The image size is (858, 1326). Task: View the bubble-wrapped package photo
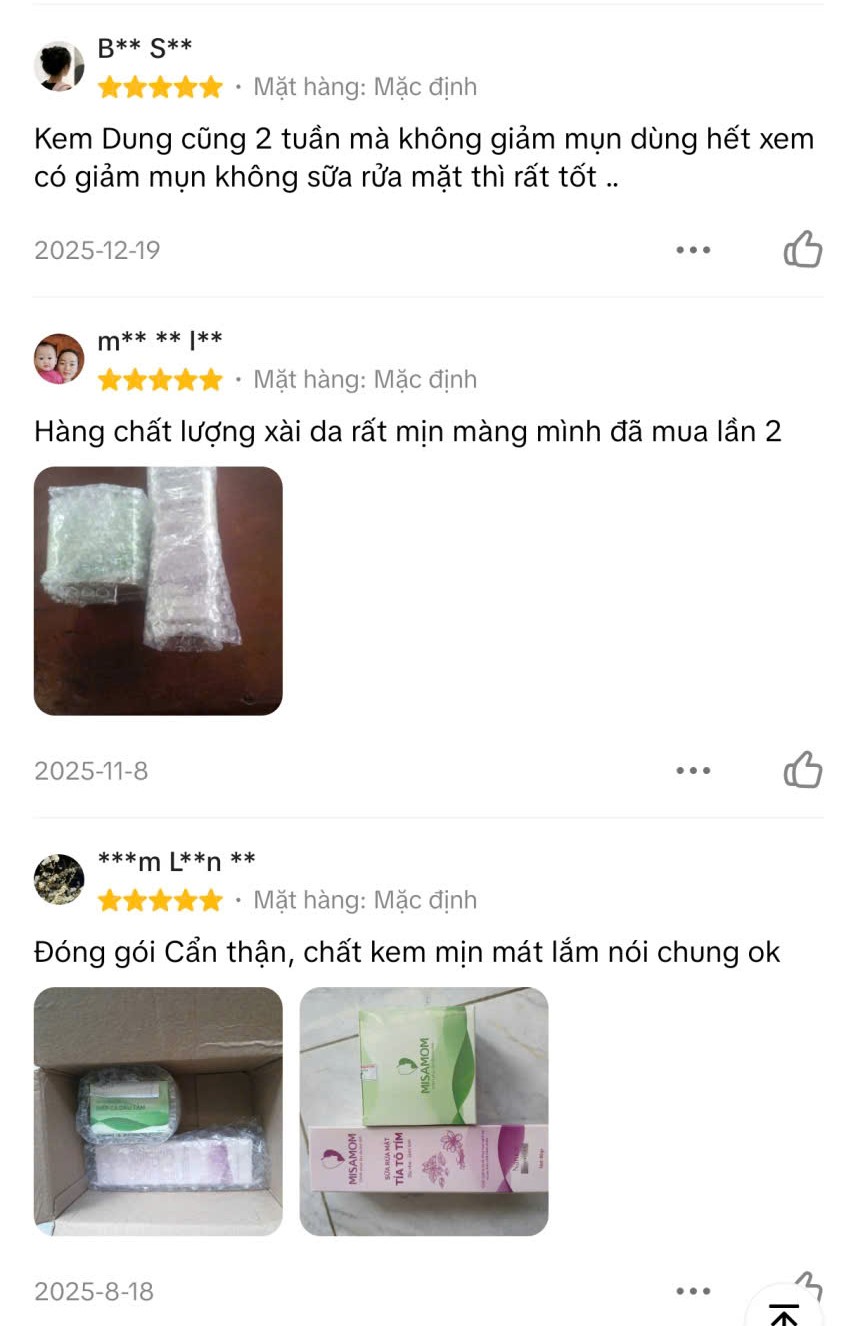click(x=158, y=591)
